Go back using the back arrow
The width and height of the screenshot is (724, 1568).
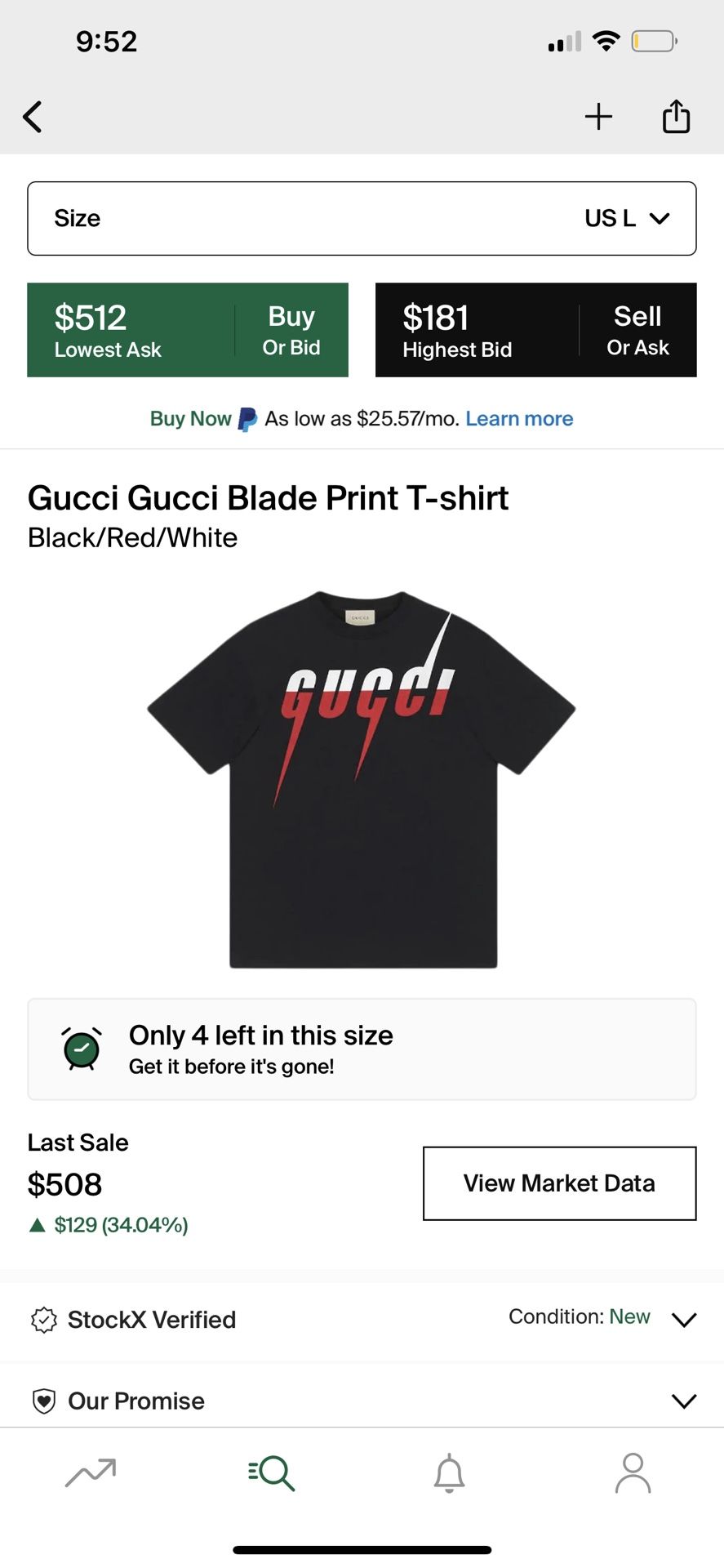(x=32, y=116)
